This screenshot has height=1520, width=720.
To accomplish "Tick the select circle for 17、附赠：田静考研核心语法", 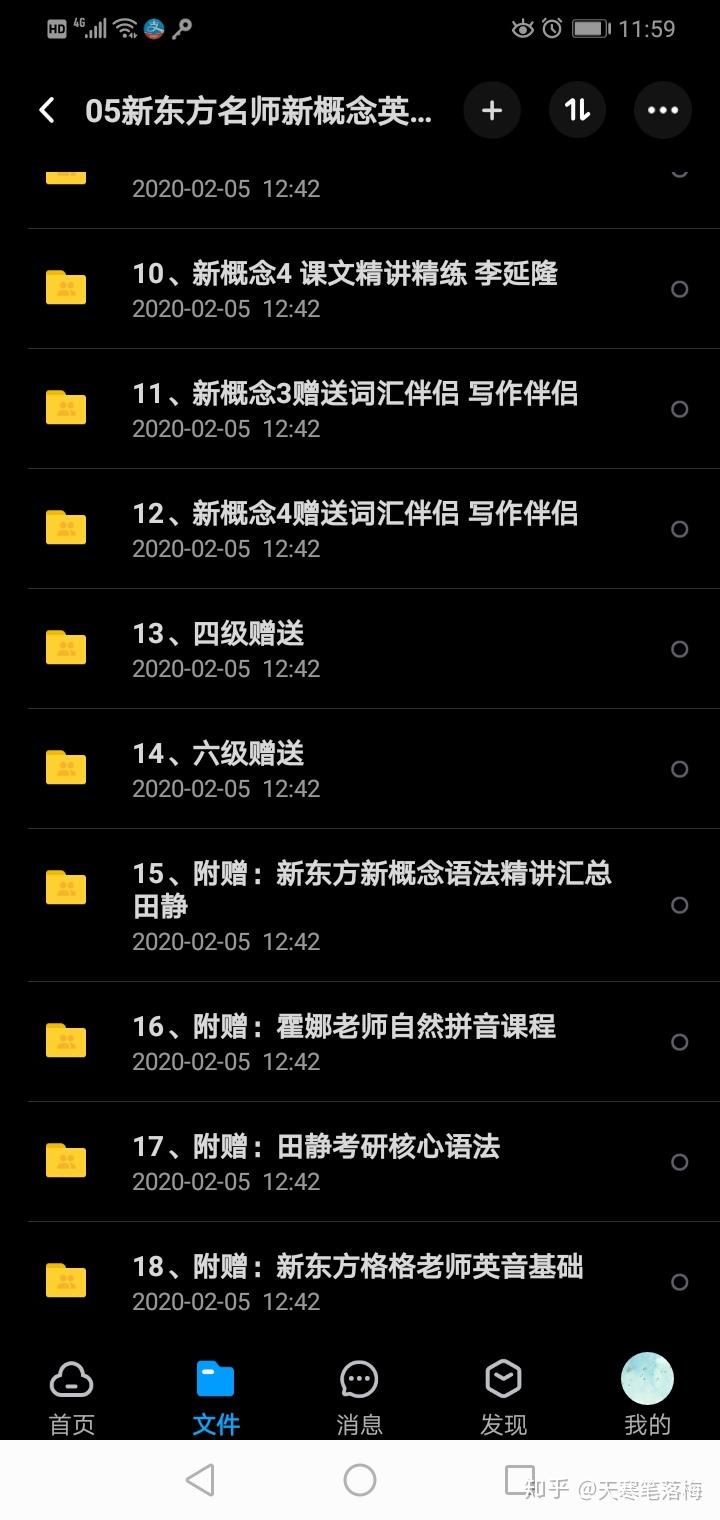I will (680, 1162).
